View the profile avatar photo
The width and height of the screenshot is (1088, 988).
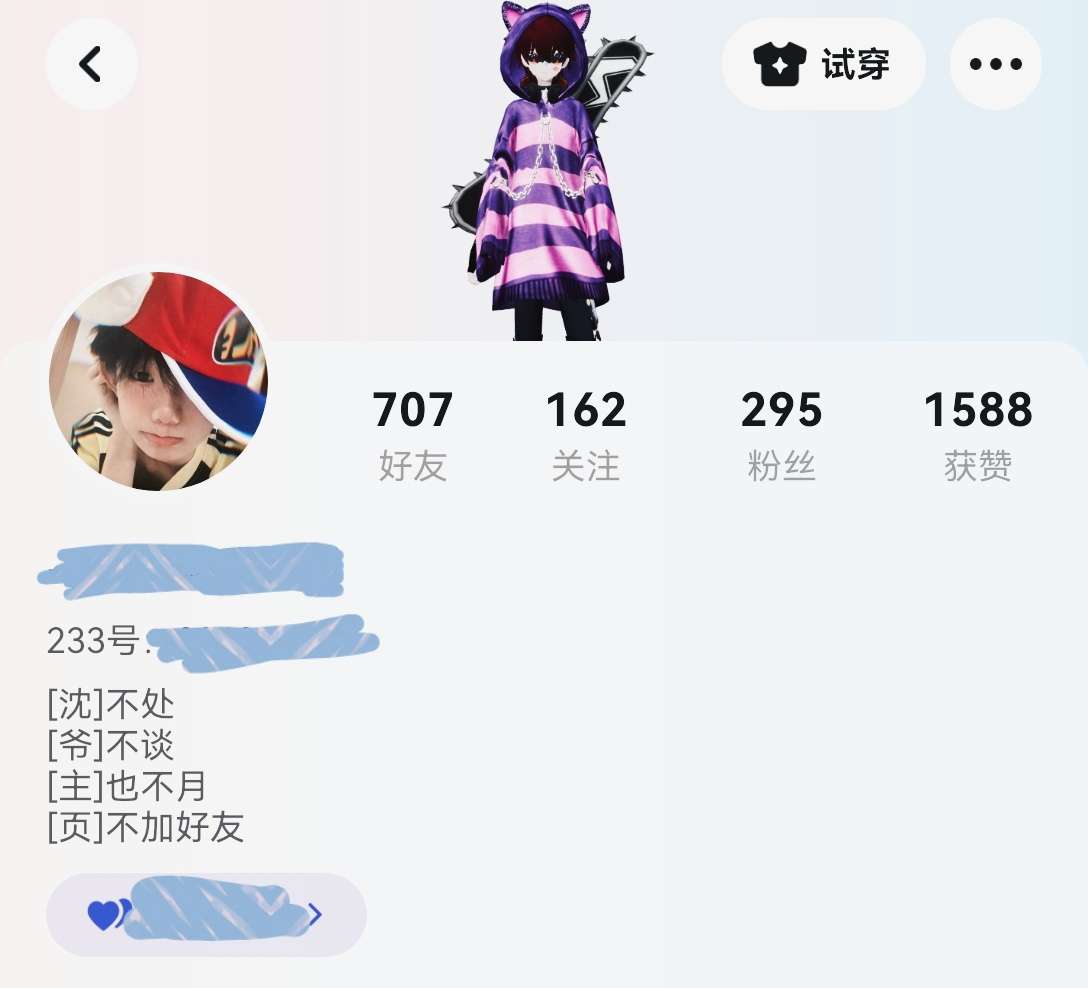[158, 381]
